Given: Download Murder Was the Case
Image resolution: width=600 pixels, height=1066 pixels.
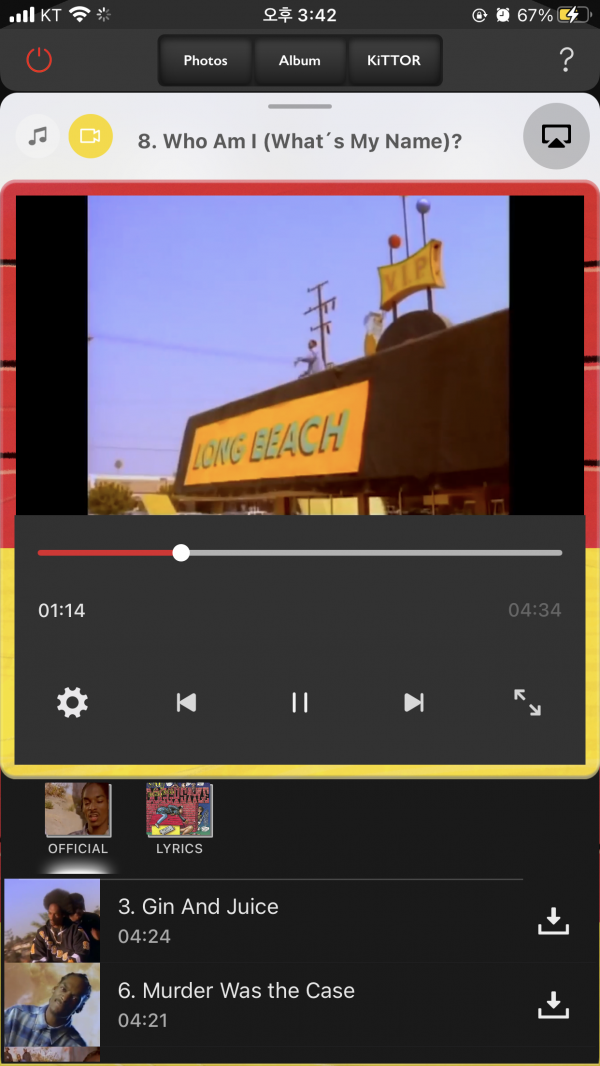Looking at the screenshot, I should click(x=553, y=1005).
